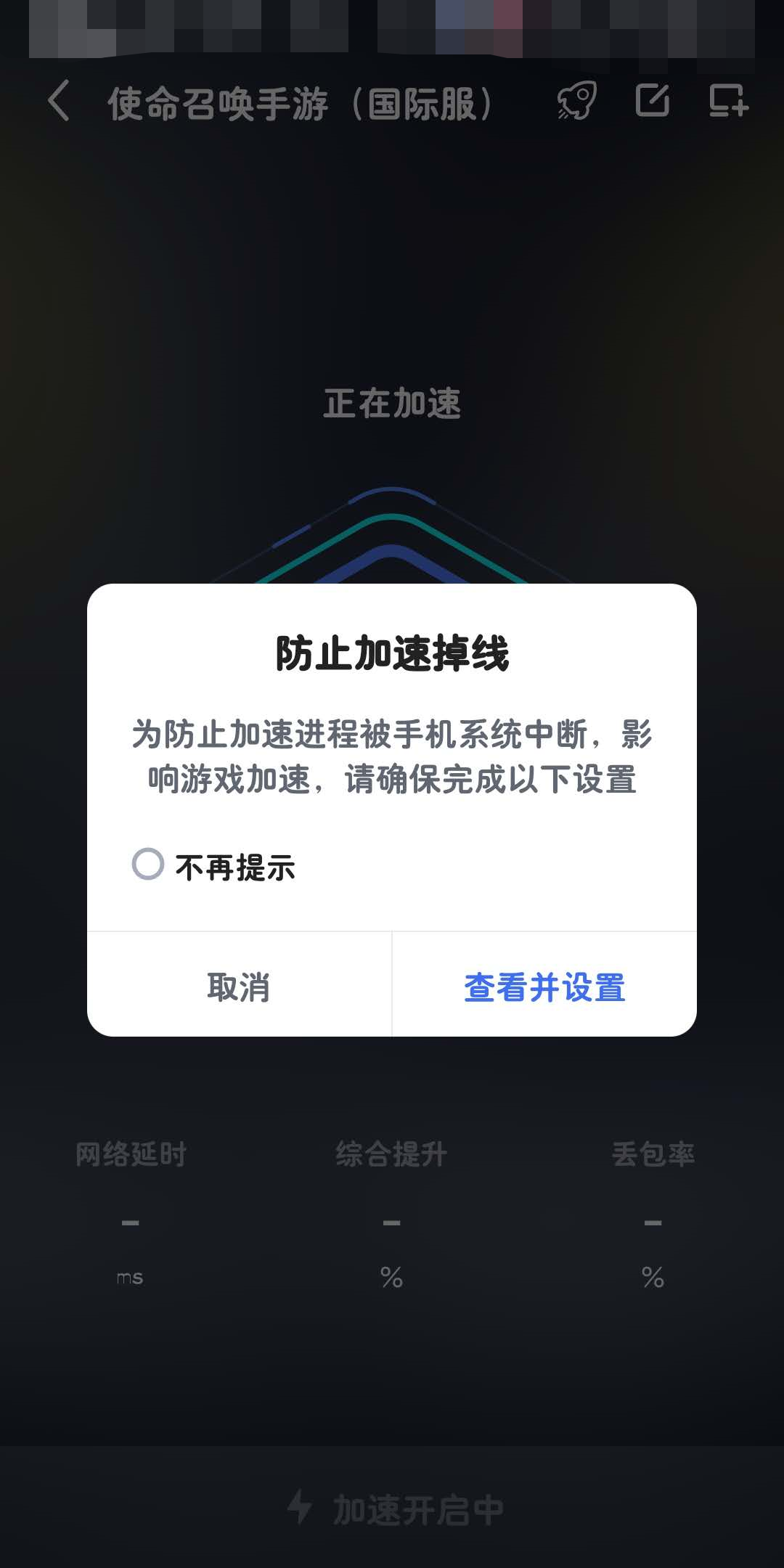Tap the add-to-screen plus icon
The width and height of the screenshot is (784, 1568).
point(728,100)
